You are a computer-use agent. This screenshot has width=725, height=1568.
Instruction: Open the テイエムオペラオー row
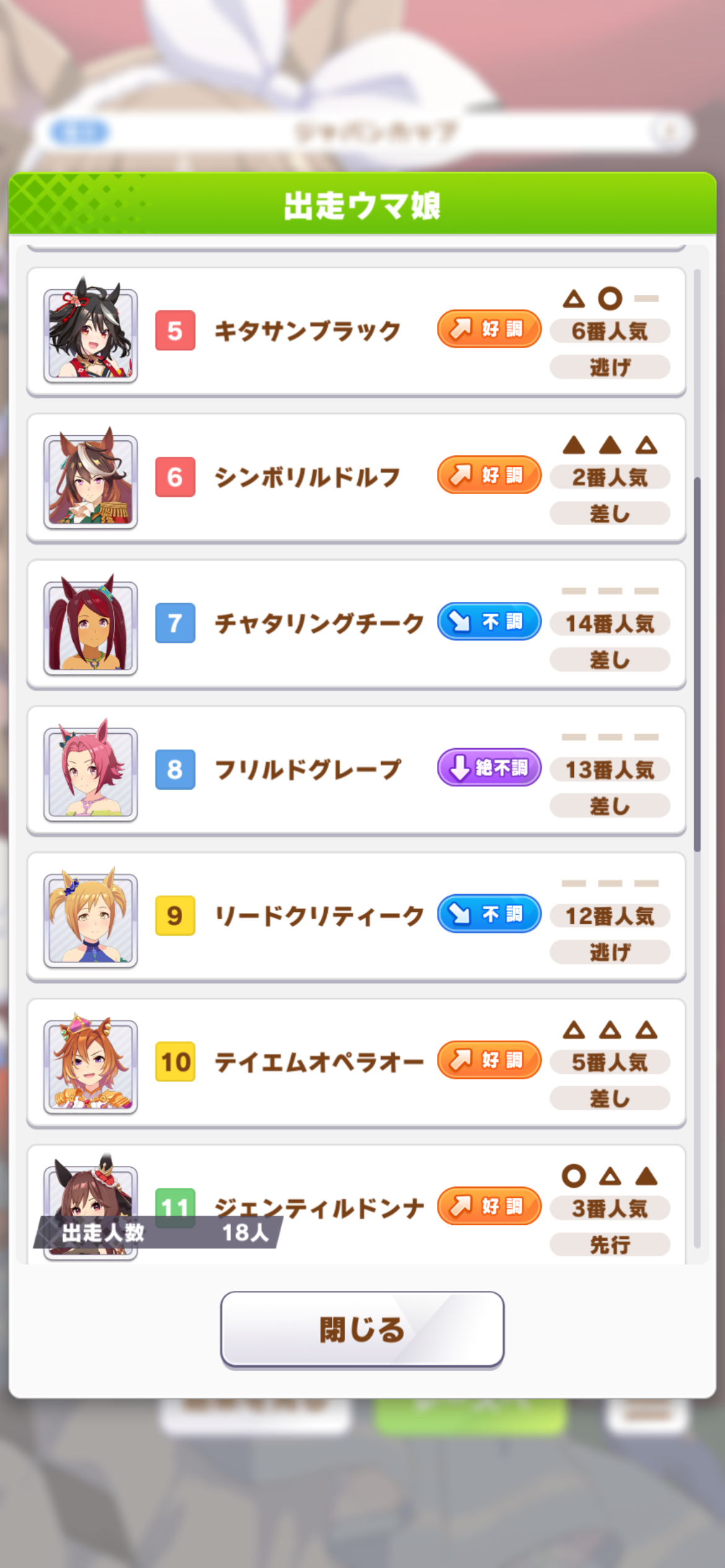coord(356,1063)
